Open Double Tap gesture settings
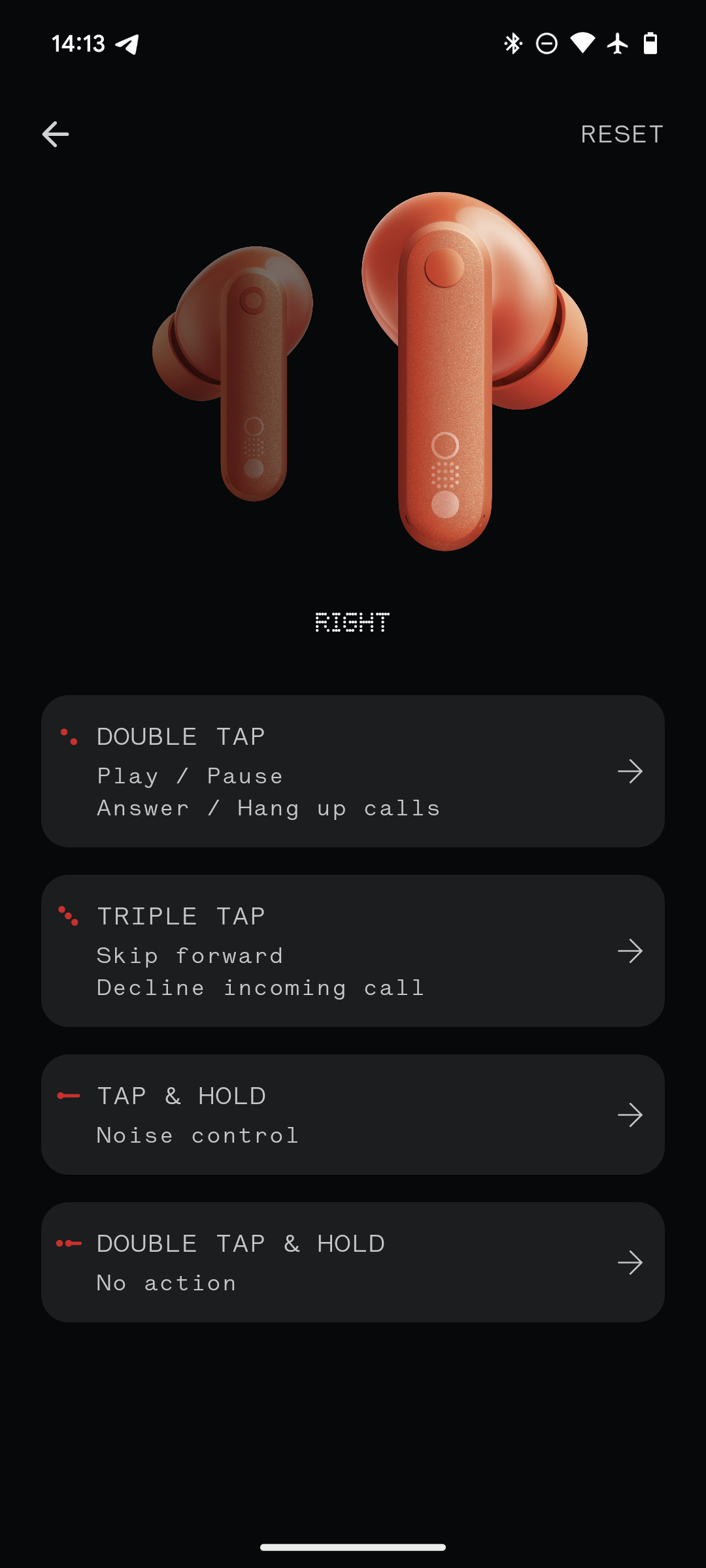This screenshot has height=1568, width=706. pyautogui.click(x=353, y=772)
